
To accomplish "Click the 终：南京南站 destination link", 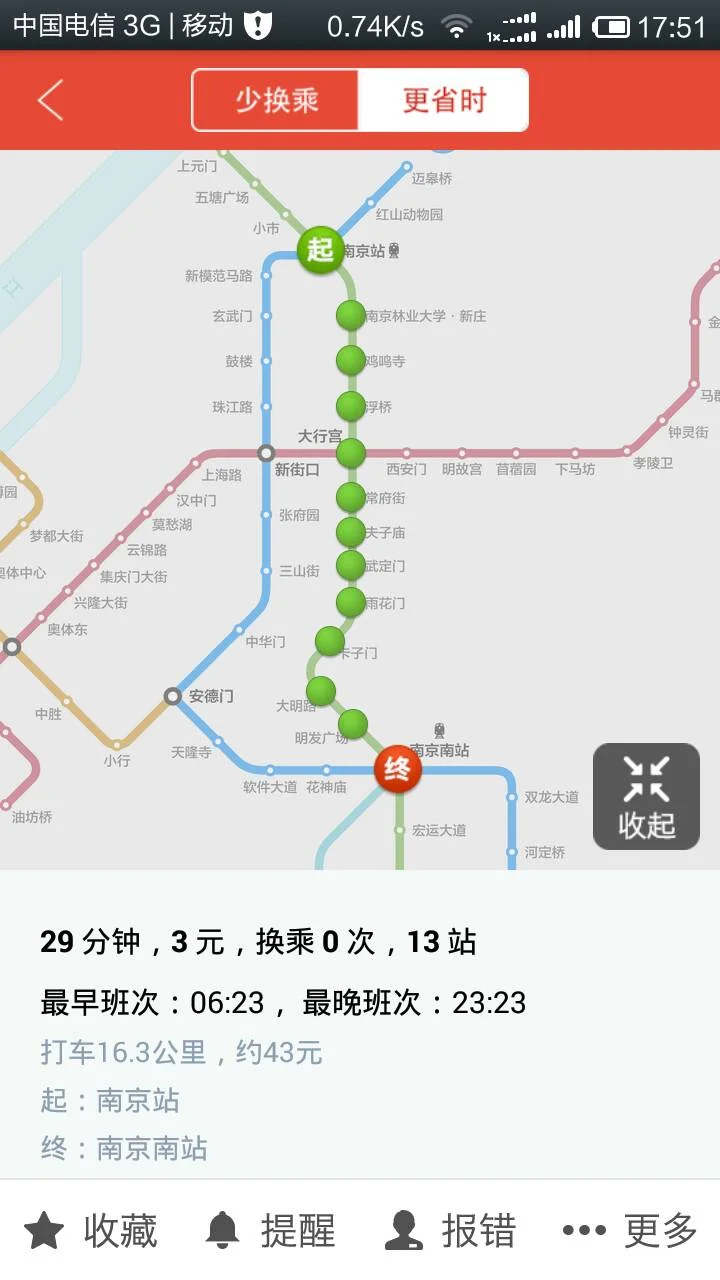I will (x=124, y=1149).
